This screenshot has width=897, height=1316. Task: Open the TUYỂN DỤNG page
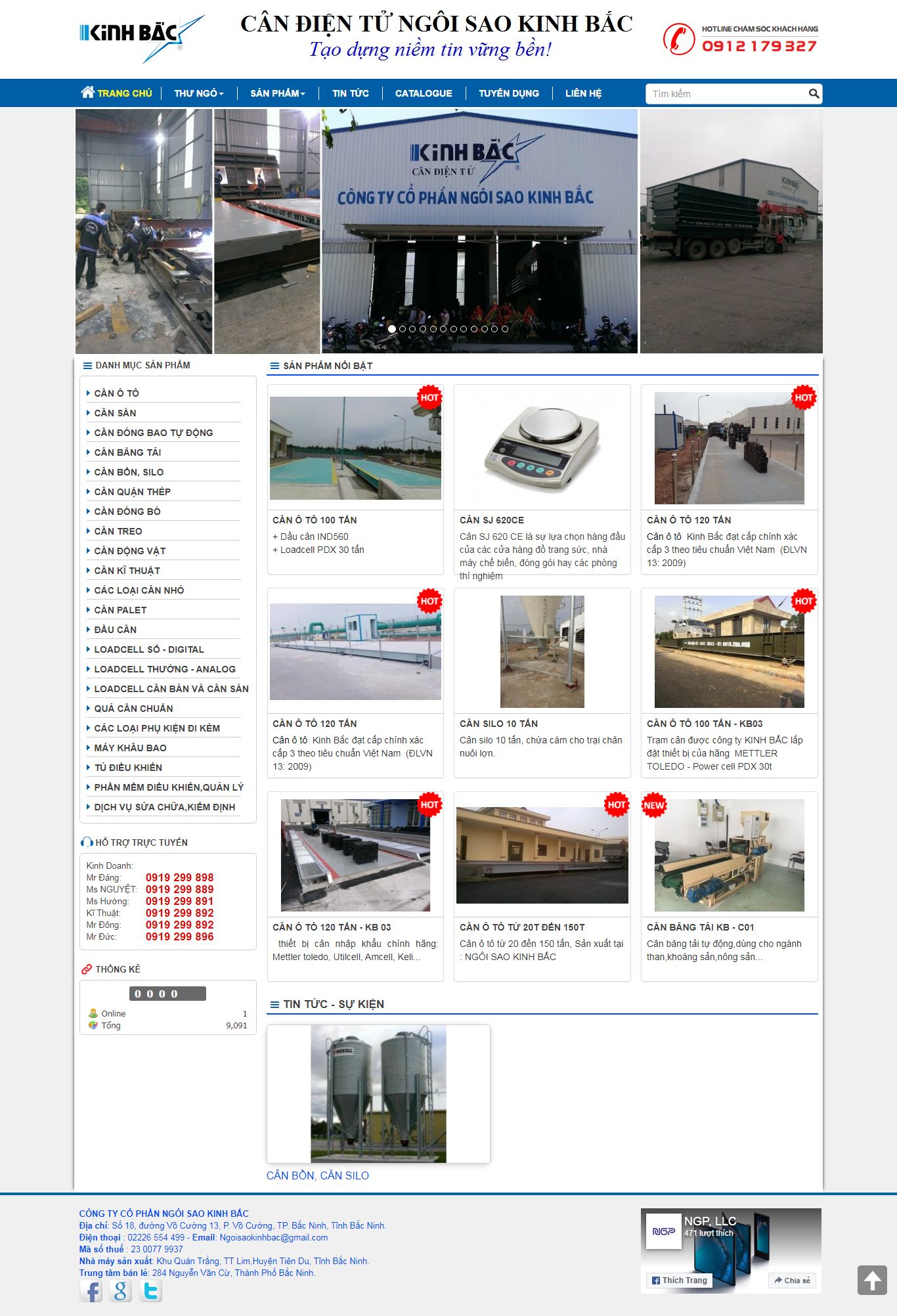click(x=508, y=93)
